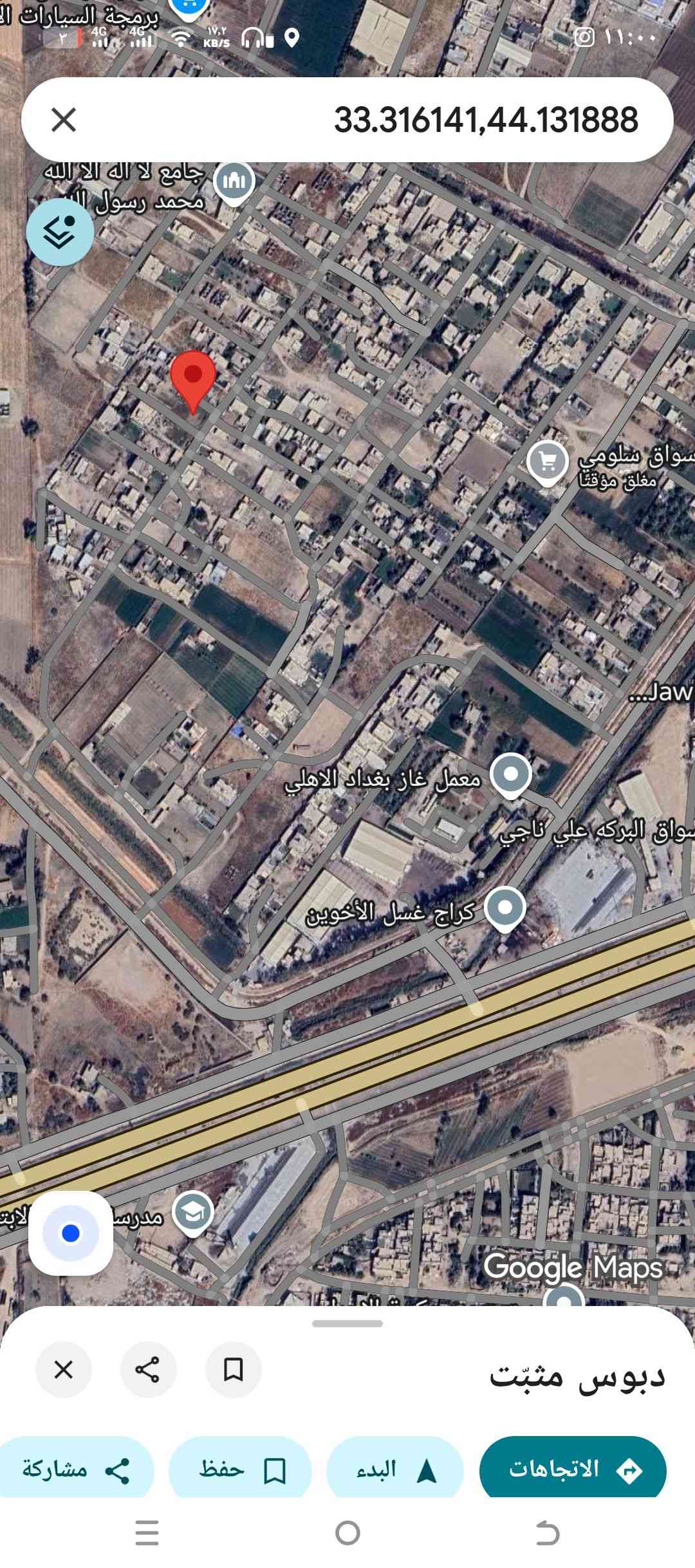The width and height of the screenshot is (695, 1568).
Task: Go back using the system back button
Action: click(547, 1533)
